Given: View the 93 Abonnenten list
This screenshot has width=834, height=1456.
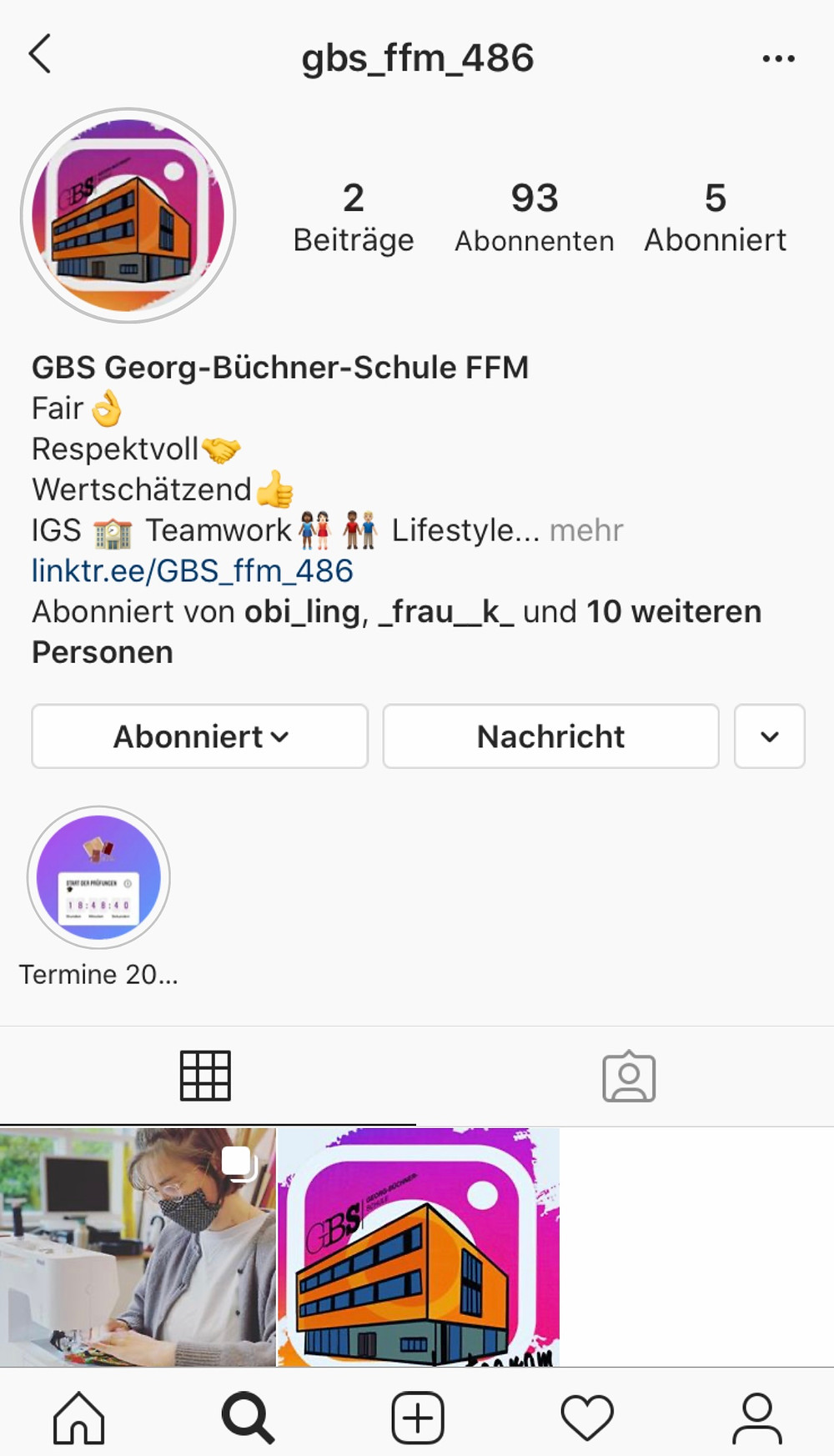Looking at the screenshot, I should point(534,218).
